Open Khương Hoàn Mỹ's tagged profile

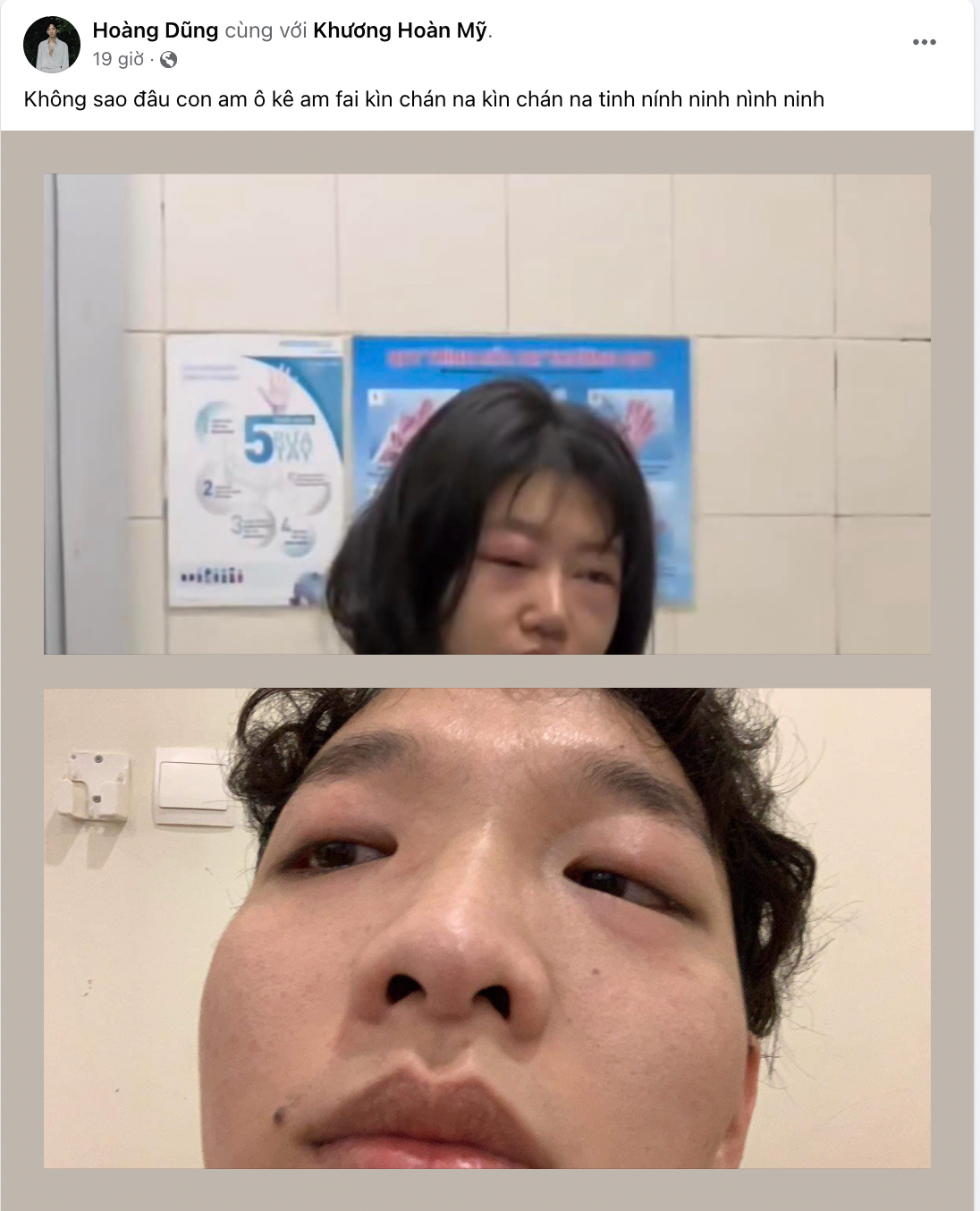pos(400,30)
